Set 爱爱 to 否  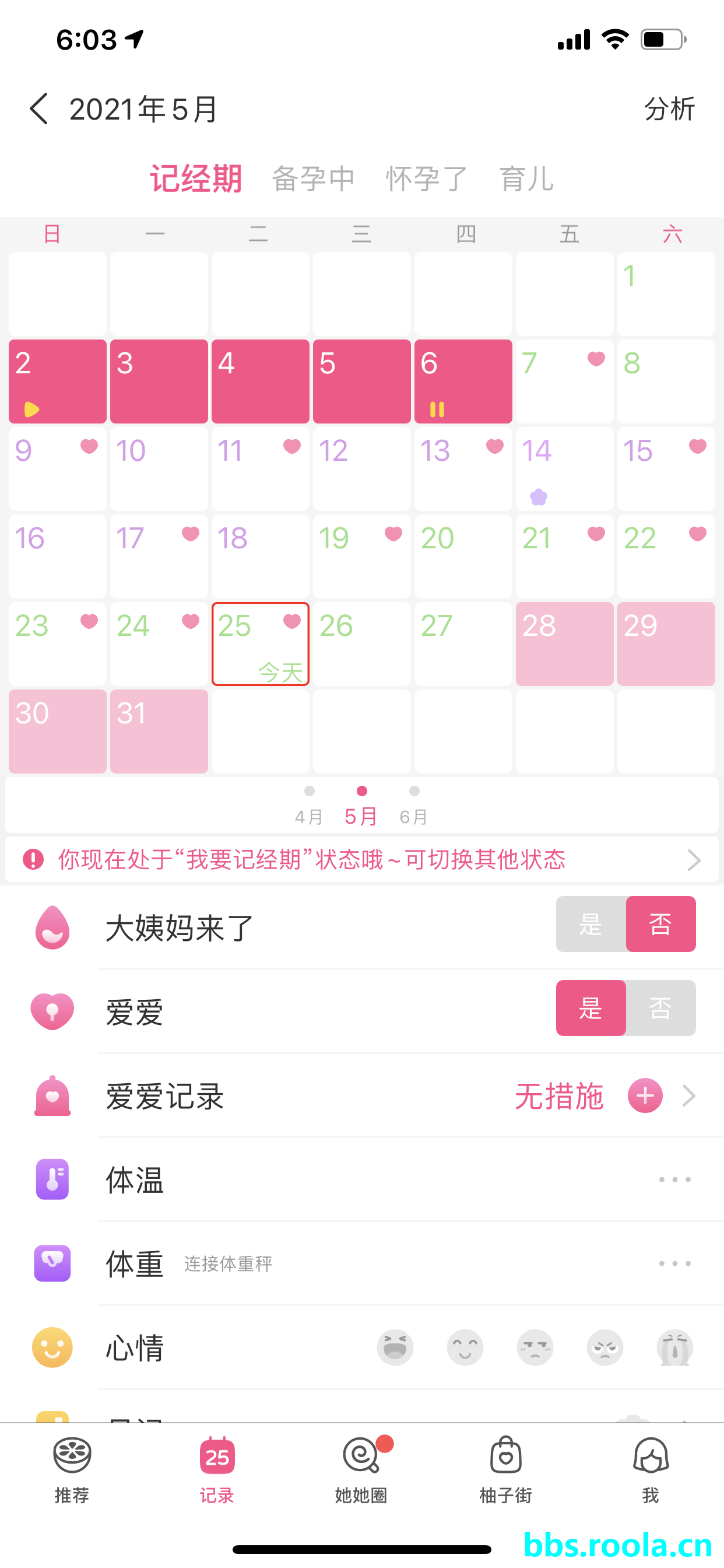pos(660,1008)
